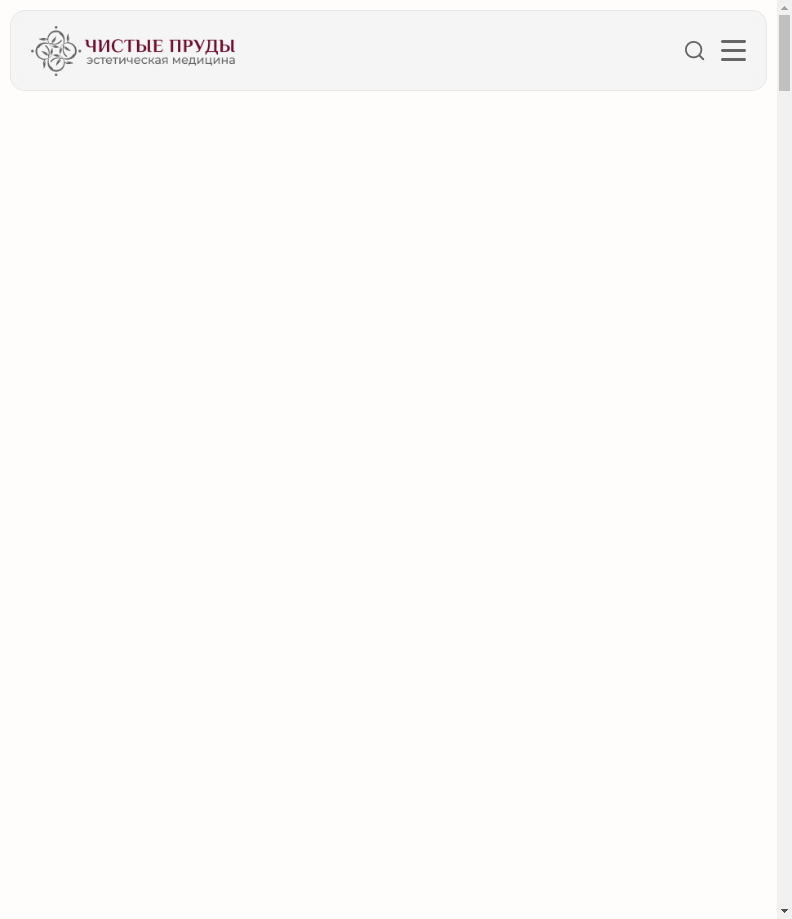Go to the Чистые Пруды home page logo
792x919 pixels.
(133, 51)
